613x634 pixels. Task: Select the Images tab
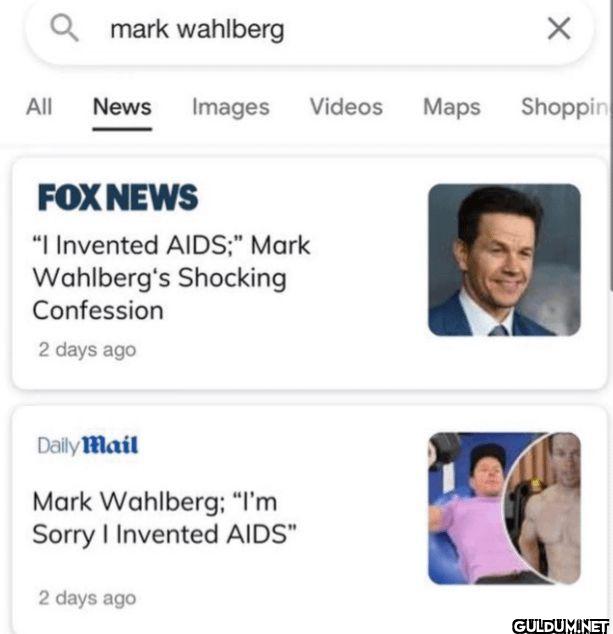tap(230, 107)
